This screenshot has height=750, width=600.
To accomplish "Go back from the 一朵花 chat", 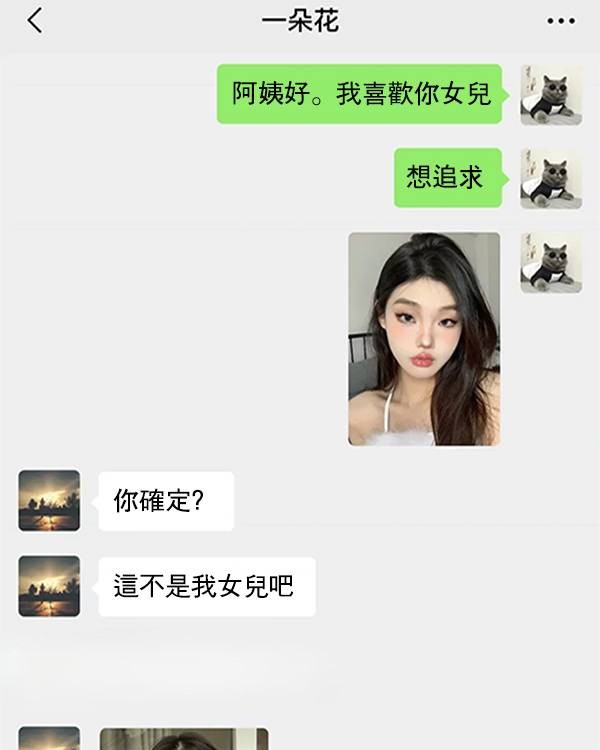I will [36, 21].
